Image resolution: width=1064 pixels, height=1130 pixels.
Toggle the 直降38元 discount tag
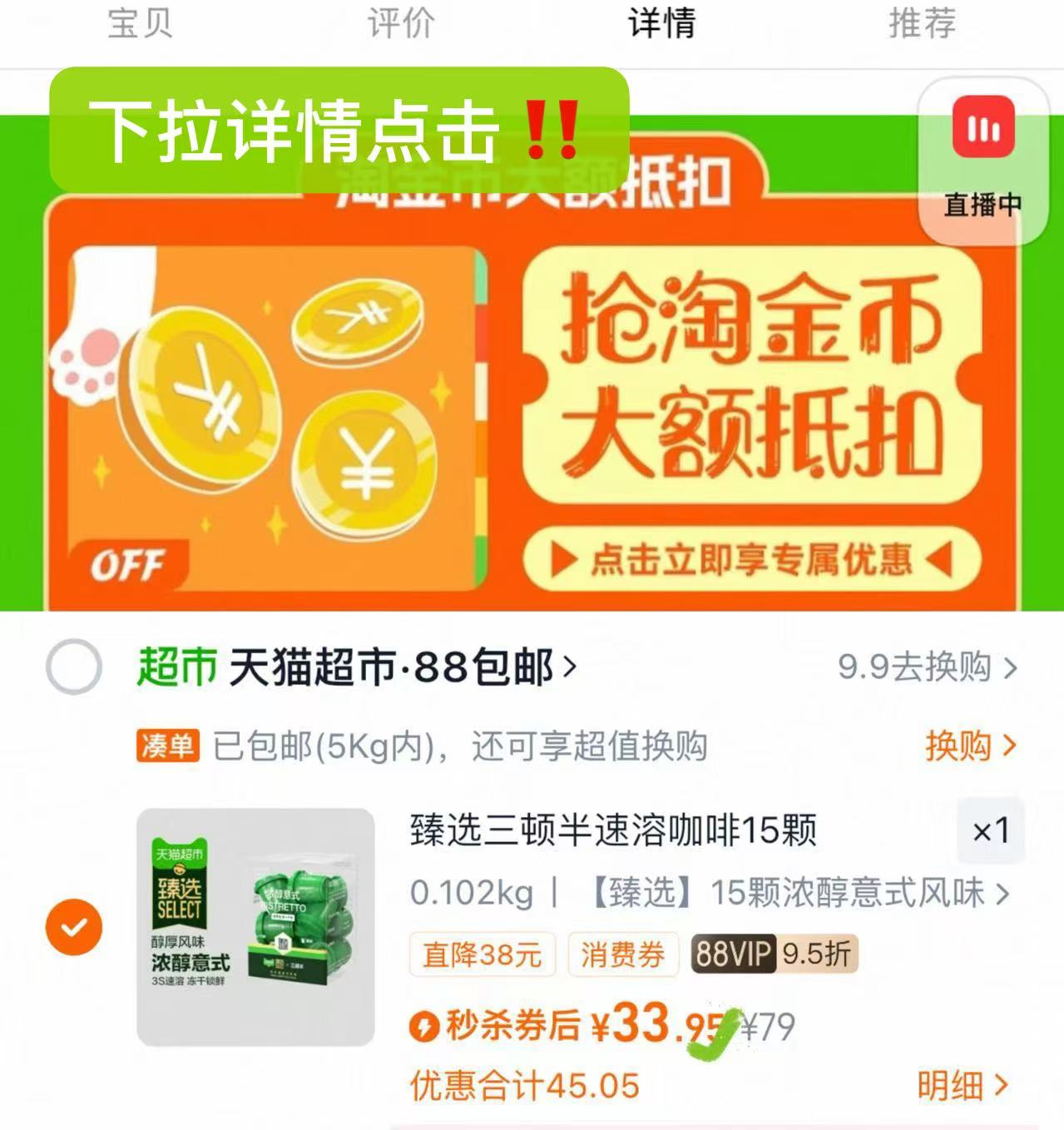point(481,956)
